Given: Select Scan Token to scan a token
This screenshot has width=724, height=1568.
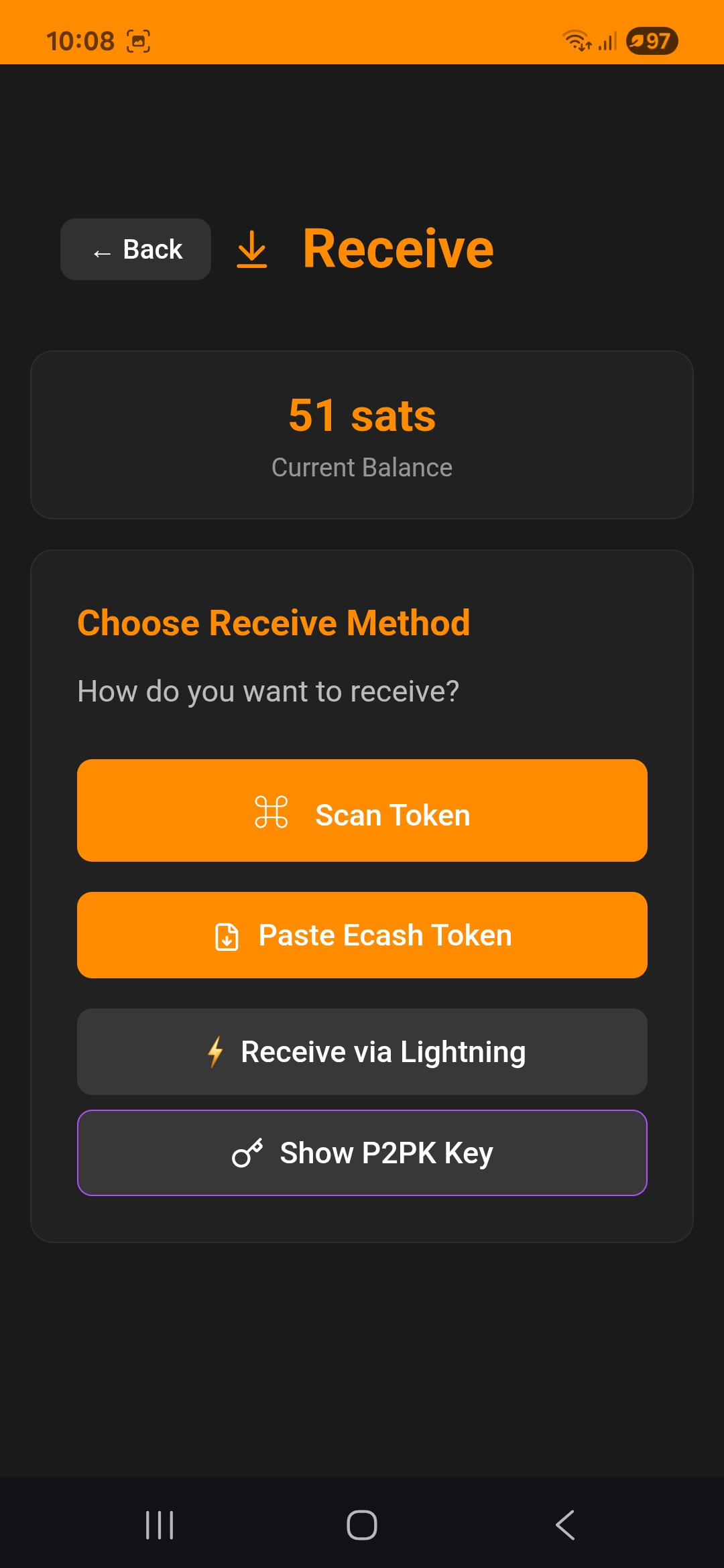Looking at the screenshot, I should click(362, 811).
